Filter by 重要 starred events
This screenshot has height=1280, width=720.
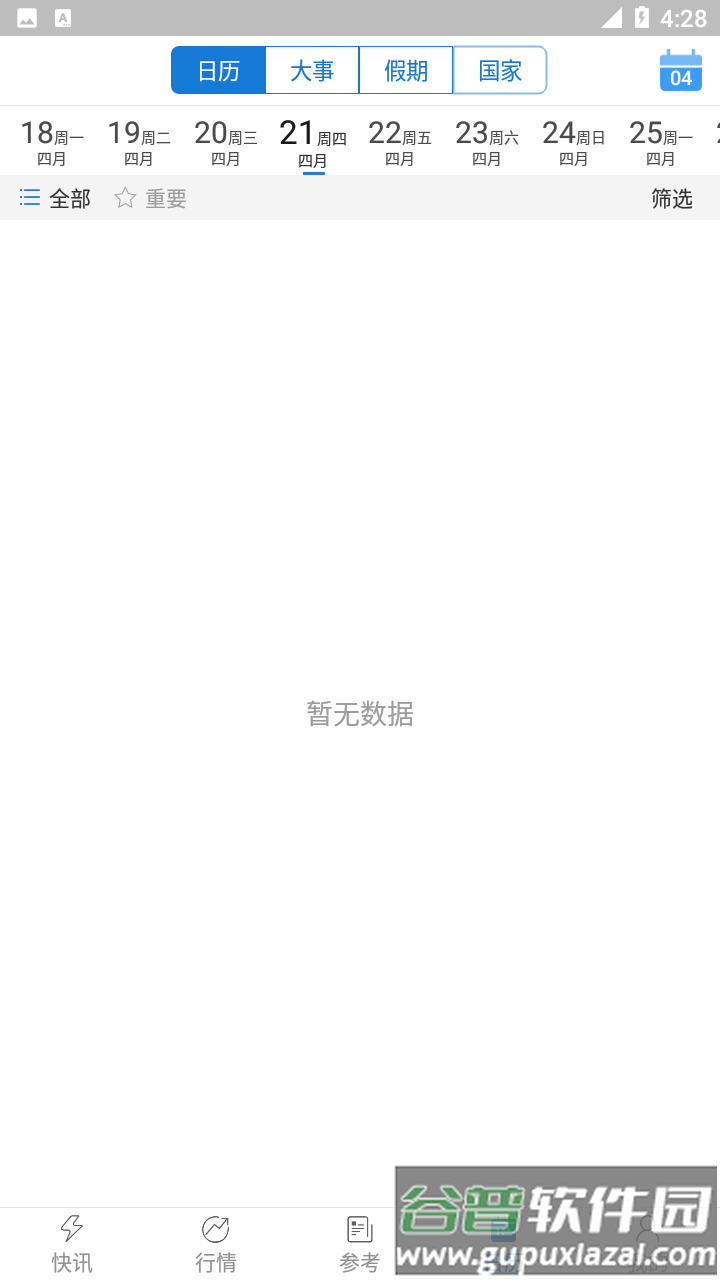tap(151, 198)
